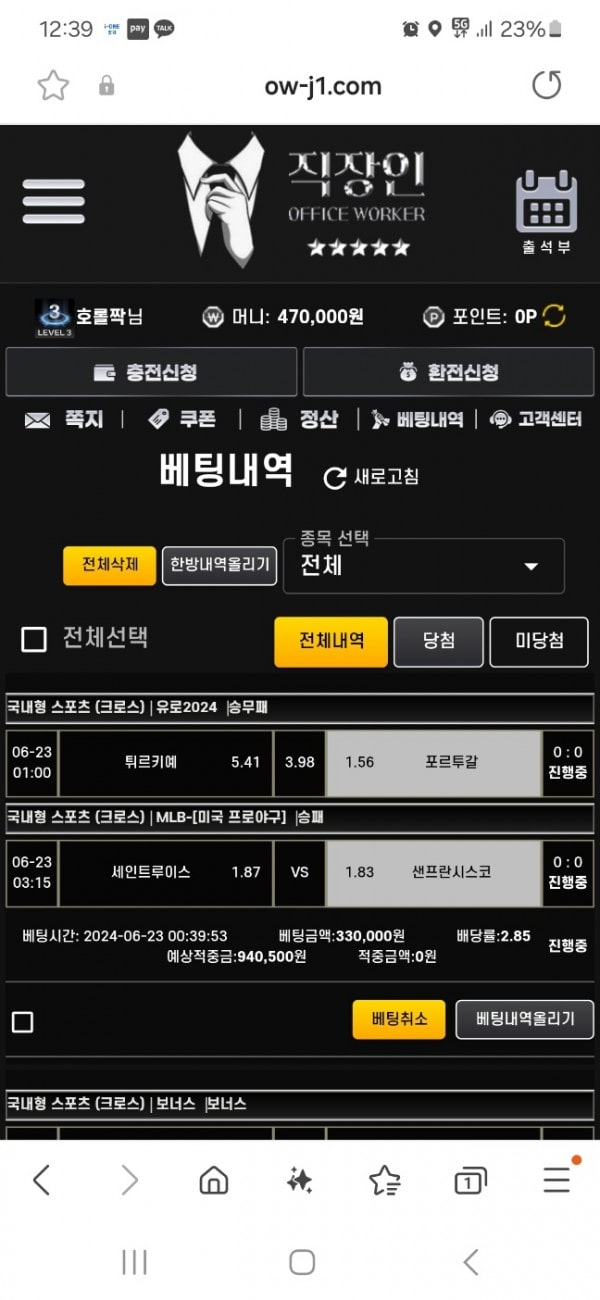The width and height of the screenshot is (600, 1300).
Task: Open 고객센터 customer center
Action: (536, 420)
